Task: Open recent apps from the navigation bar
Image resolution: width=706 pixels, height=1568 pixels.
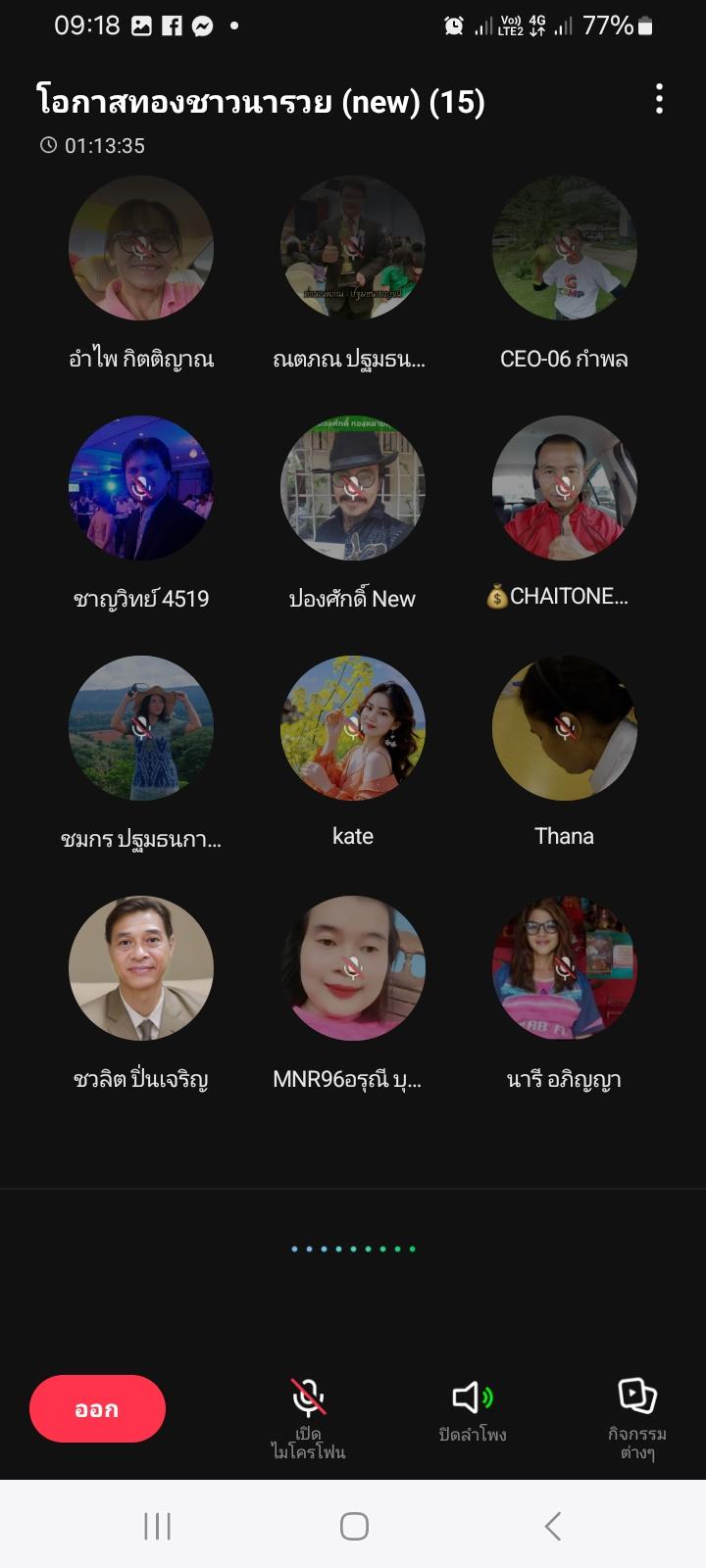Action: coord(157,1526)
